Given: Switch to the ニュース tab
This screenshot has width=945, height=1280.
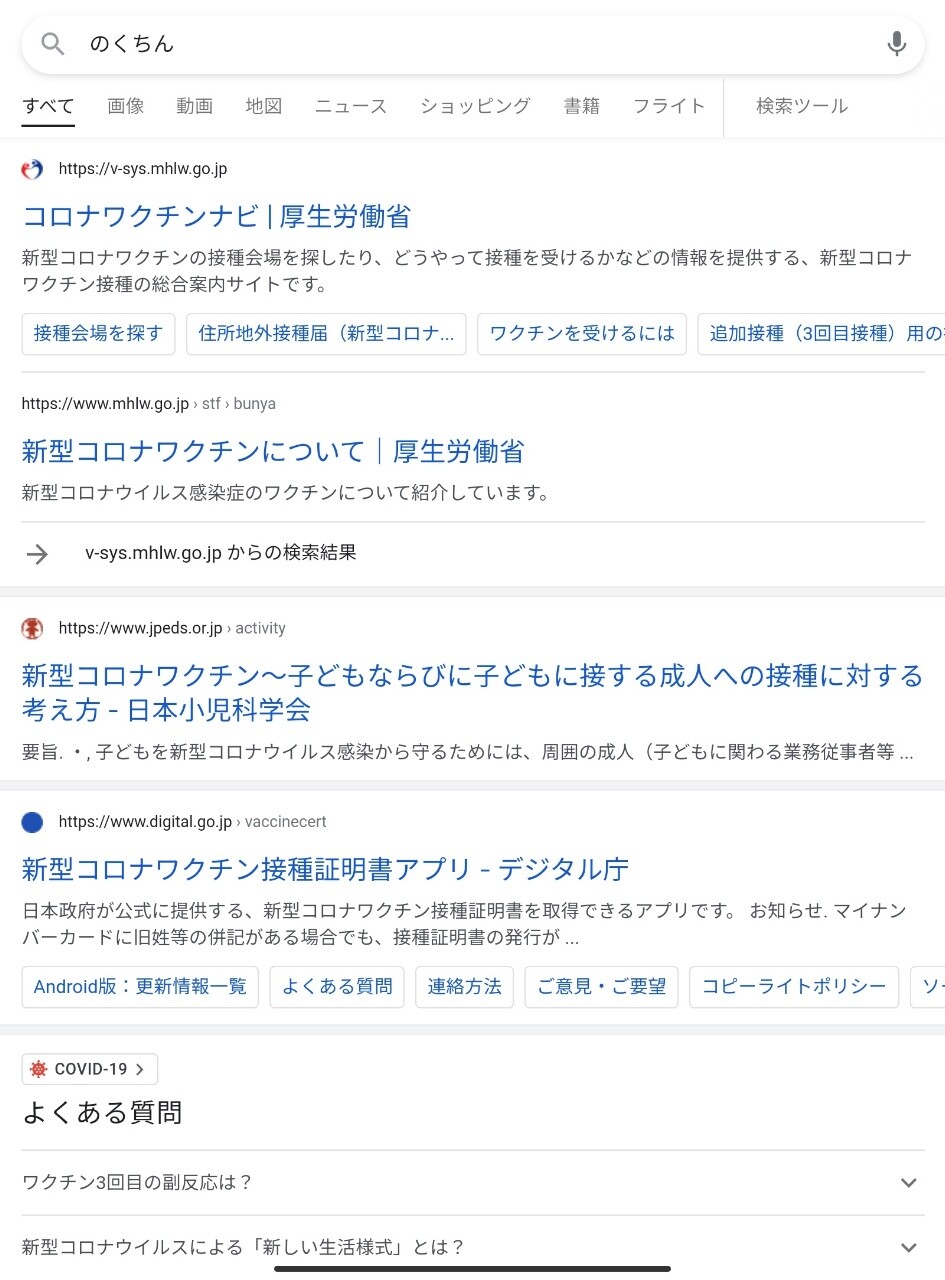Looking at the screenshot, I should pos(351,106).
